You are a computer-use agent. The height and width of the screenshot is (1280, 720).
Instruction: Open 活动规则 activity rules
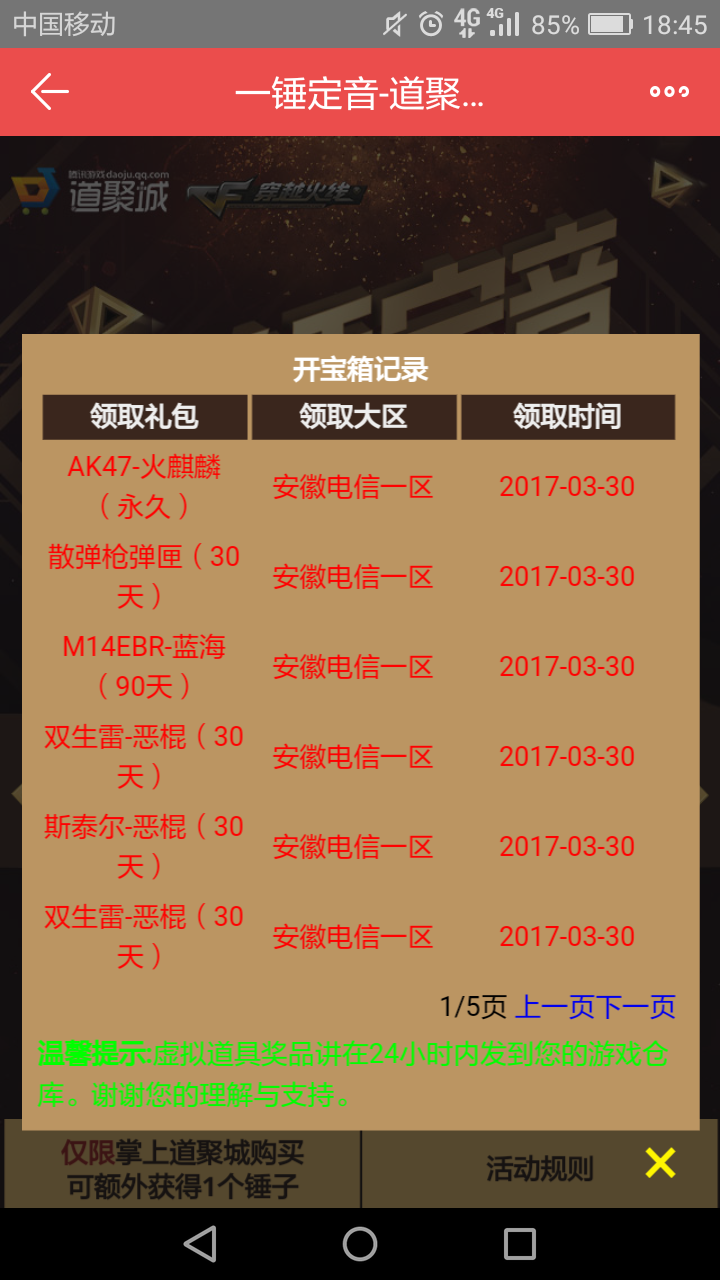[539, 1168]
